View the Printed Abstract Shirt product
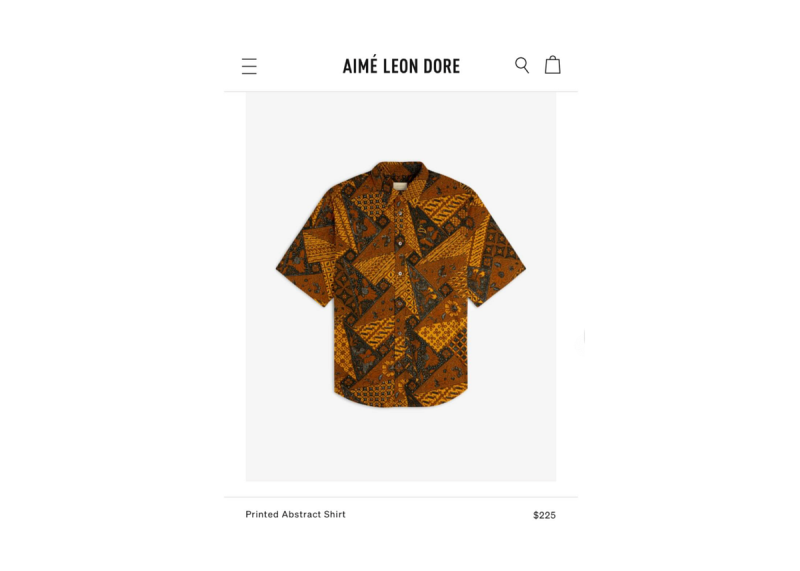Image resolution: width=800 pixels, height=571 pixels. [400, 285]
